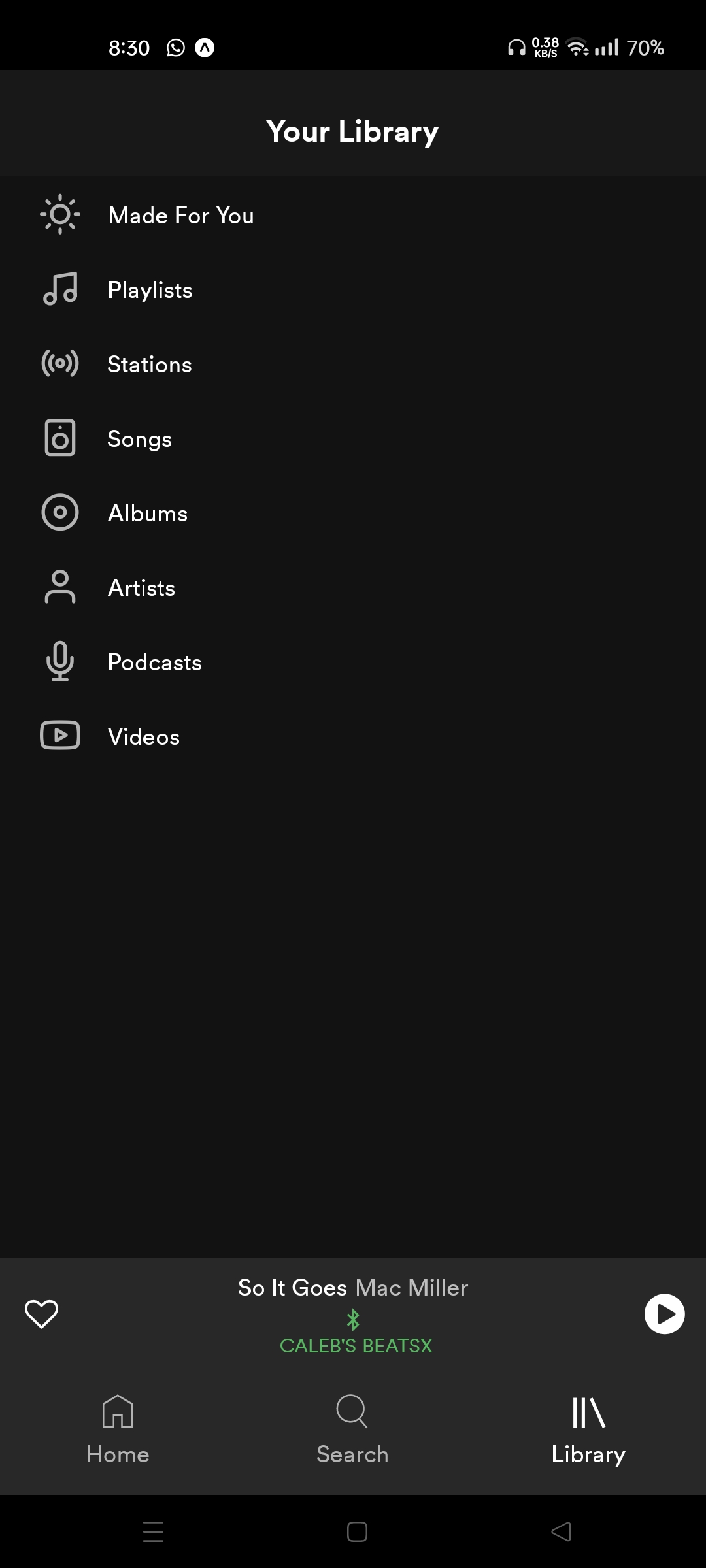Go to Stations
The height and width of the screenshot is (1568, 706).
point(149,365)
